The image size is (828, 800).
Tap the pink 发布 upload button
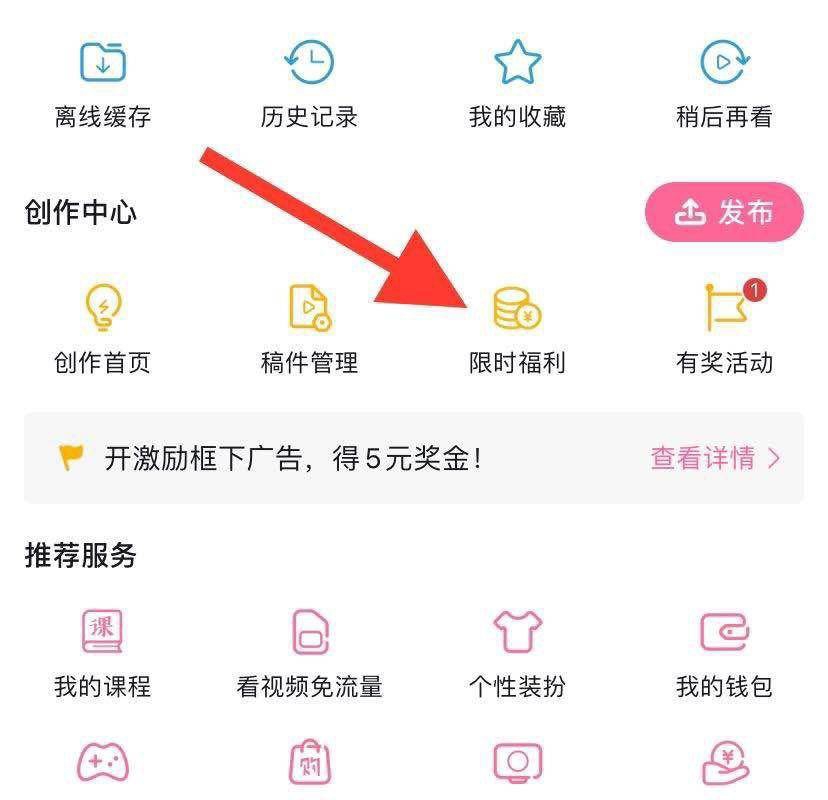point(724,212)
